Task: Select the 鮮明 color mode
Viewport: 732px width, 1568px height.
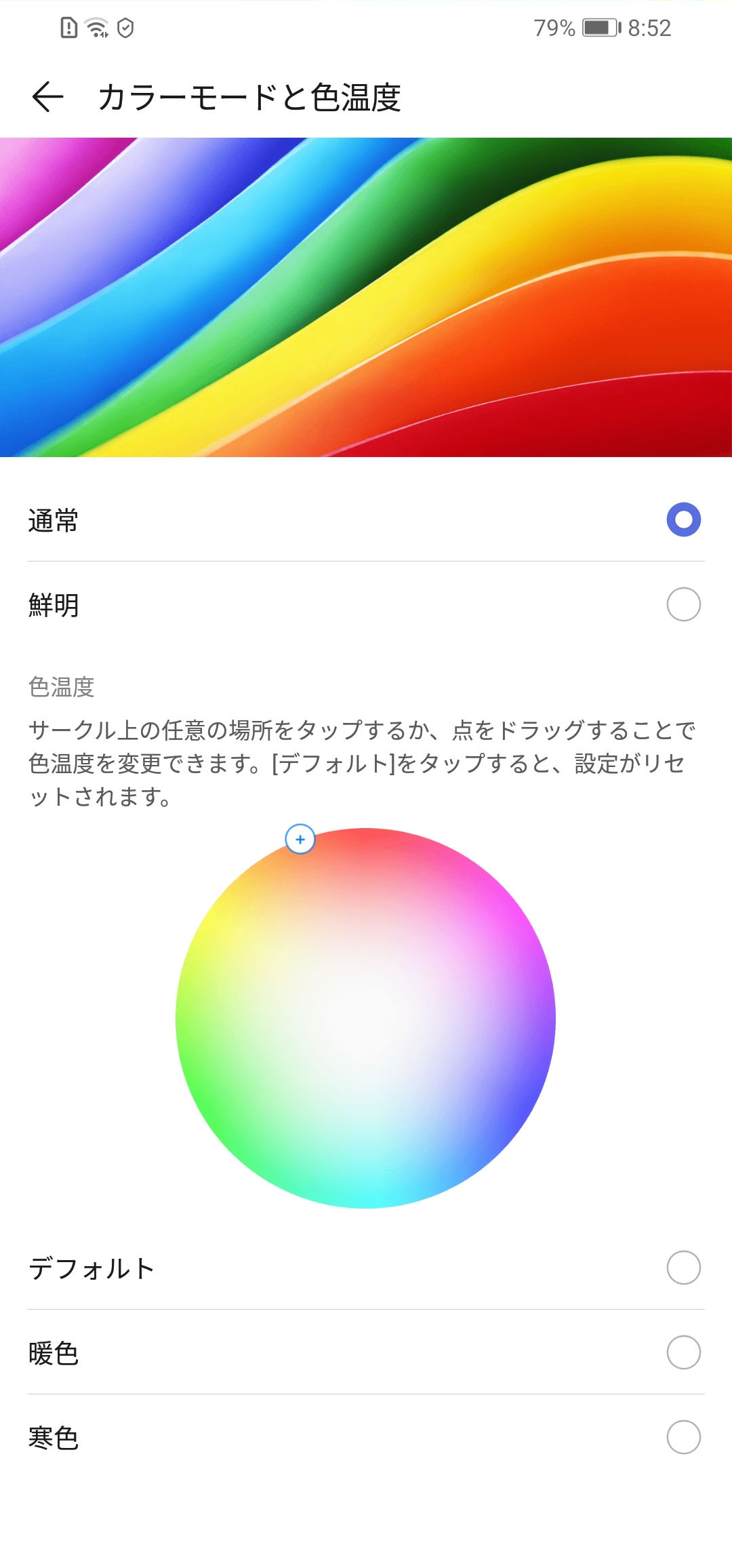Action: click(366, 604)
